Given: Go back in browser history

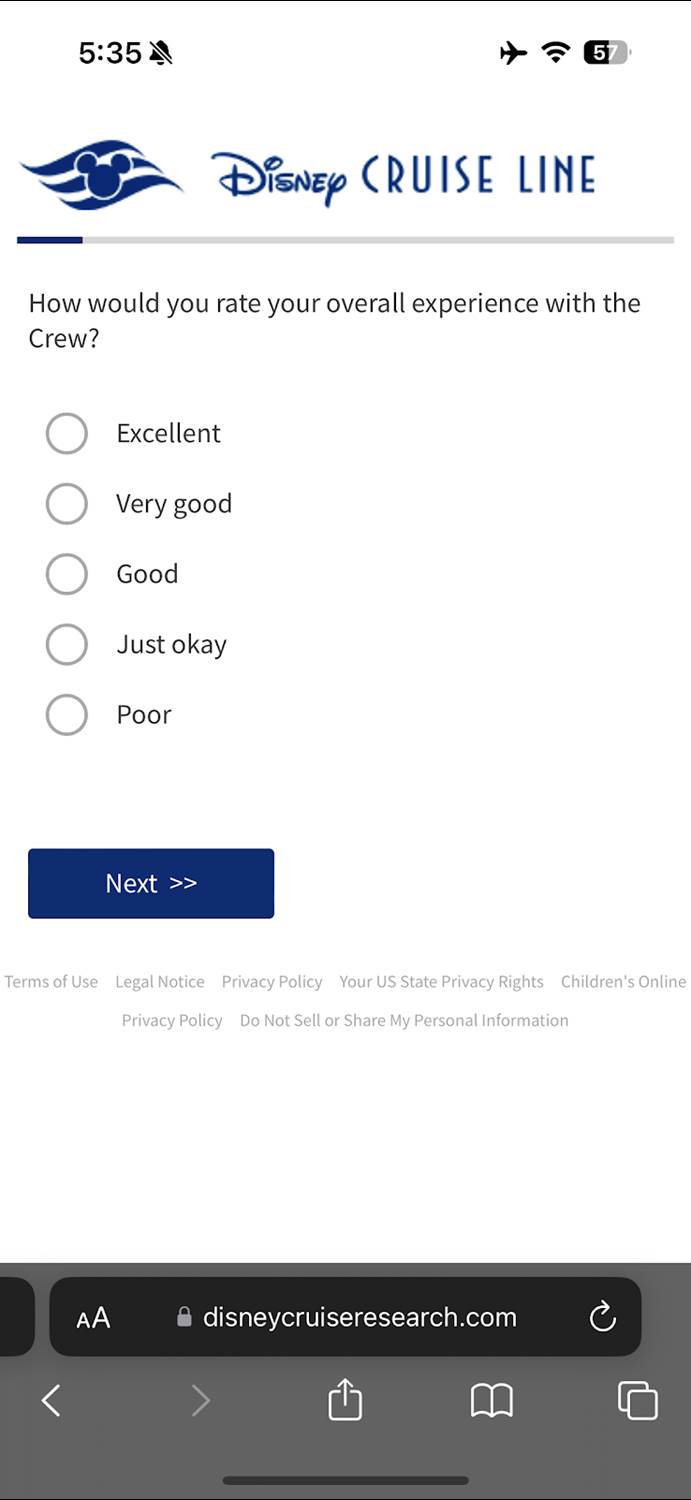Looking at the screenshot, I should click(x=51, y=1400).
